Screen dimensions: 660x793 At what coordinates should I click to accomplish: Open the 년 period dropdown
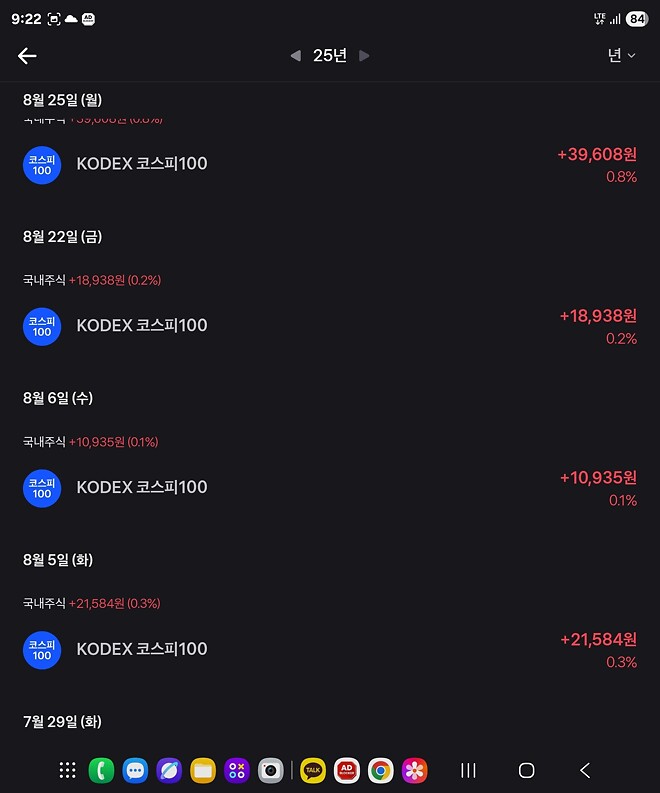(620, 56)
